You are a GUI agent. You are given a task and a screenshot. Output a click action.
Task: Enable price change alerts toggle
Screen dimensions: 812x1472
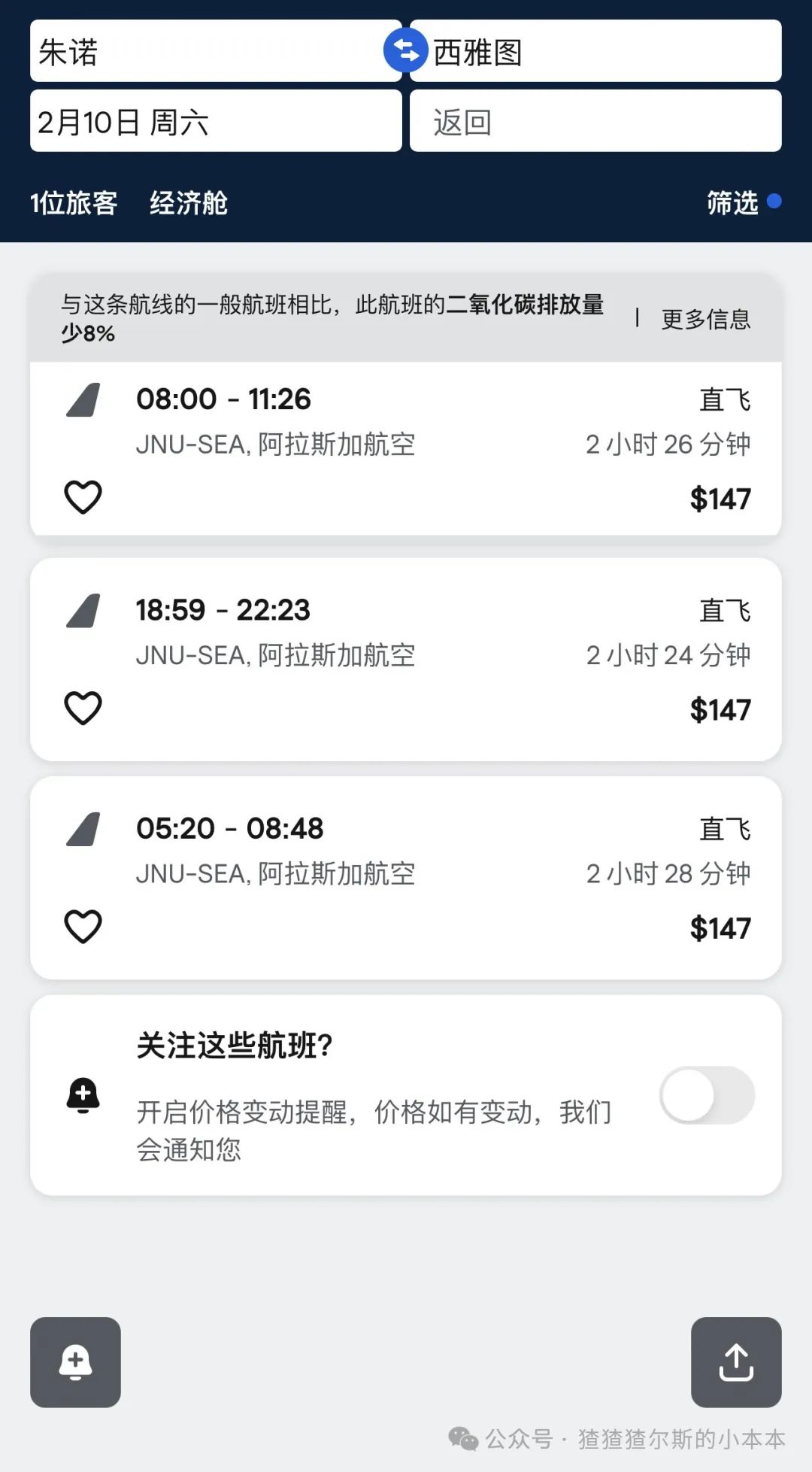click(707, 1095)
